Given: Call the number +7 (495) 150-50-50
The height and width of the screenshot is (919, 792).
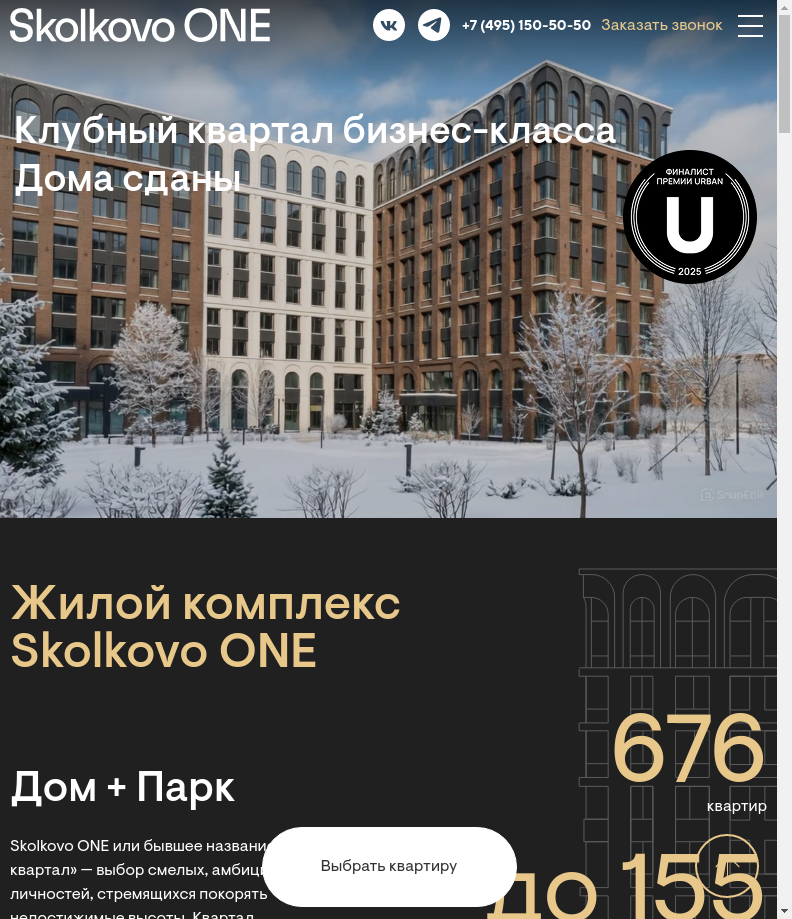Looking at the screenshot, I should [526, 25].
